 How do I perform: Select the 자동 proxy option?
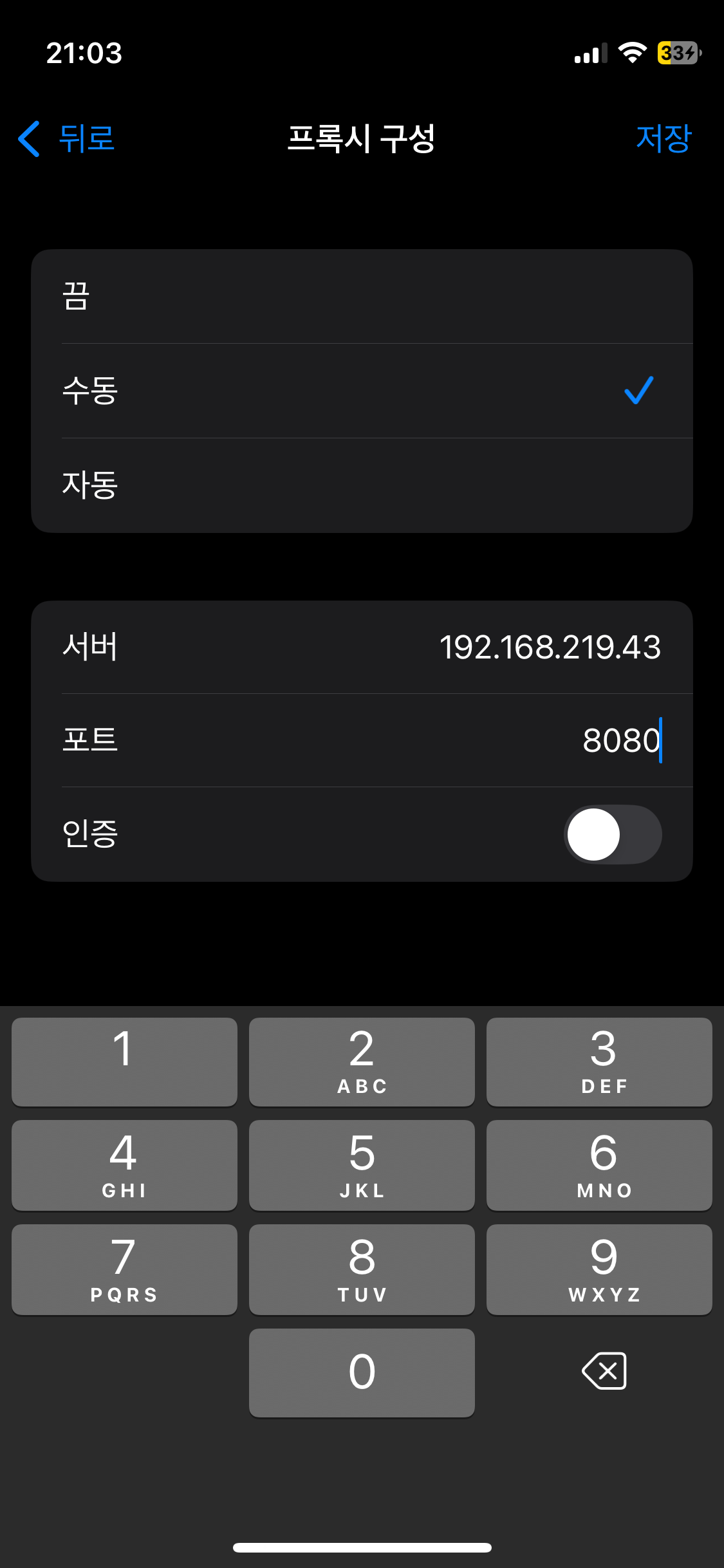coord(362,486)
